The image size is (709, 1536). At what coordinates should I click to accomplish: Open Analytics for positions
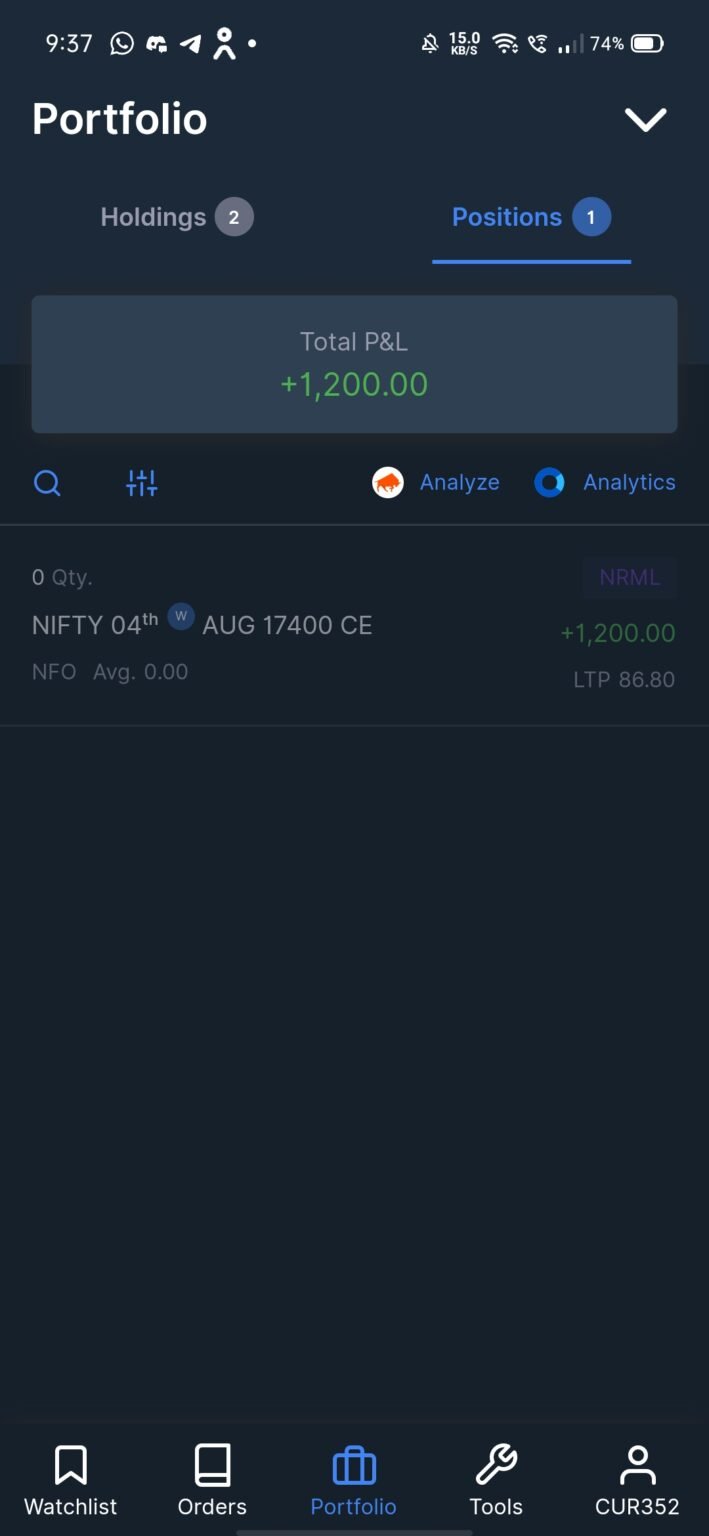pyautogui.click(x=606, y=483)
